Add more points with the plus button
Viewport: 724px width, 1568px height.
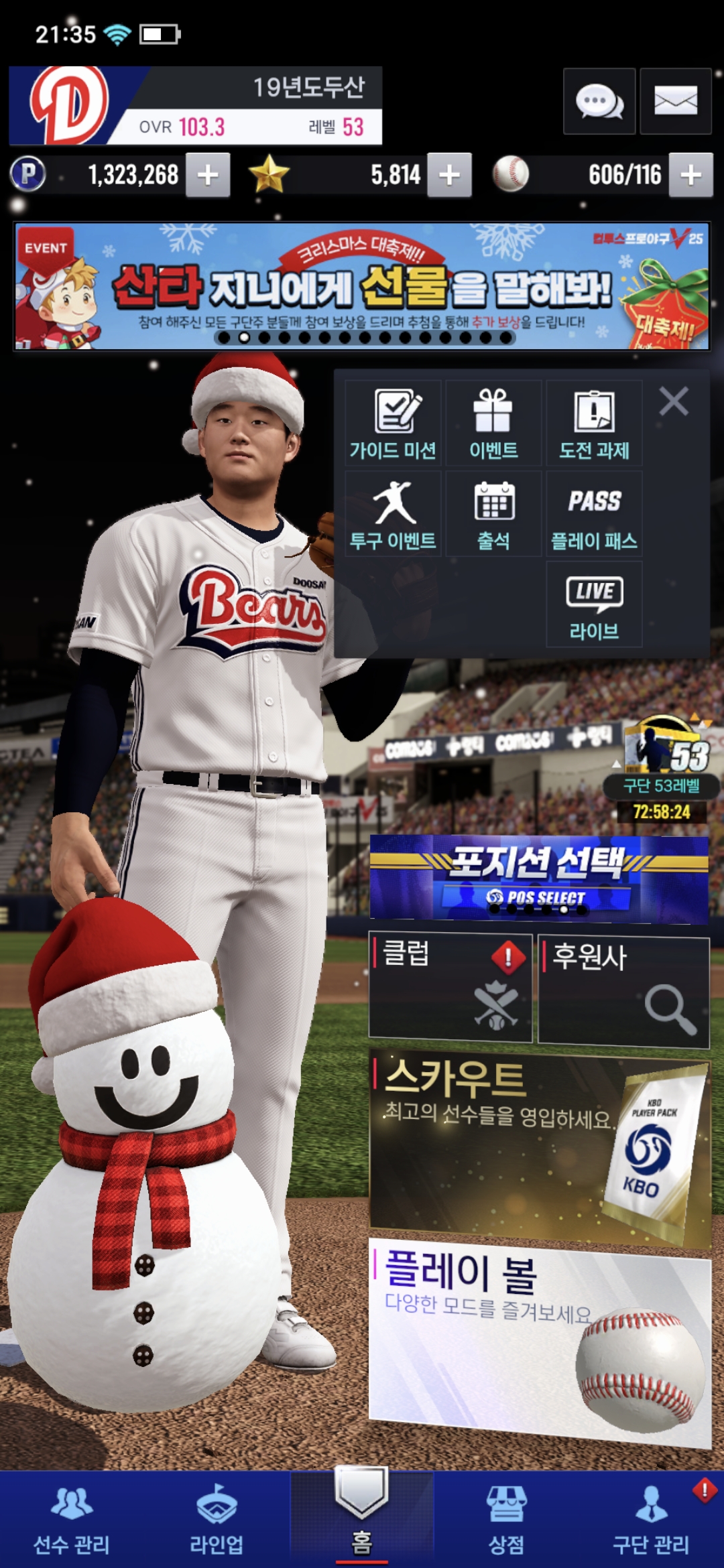(x=208, y=176)
